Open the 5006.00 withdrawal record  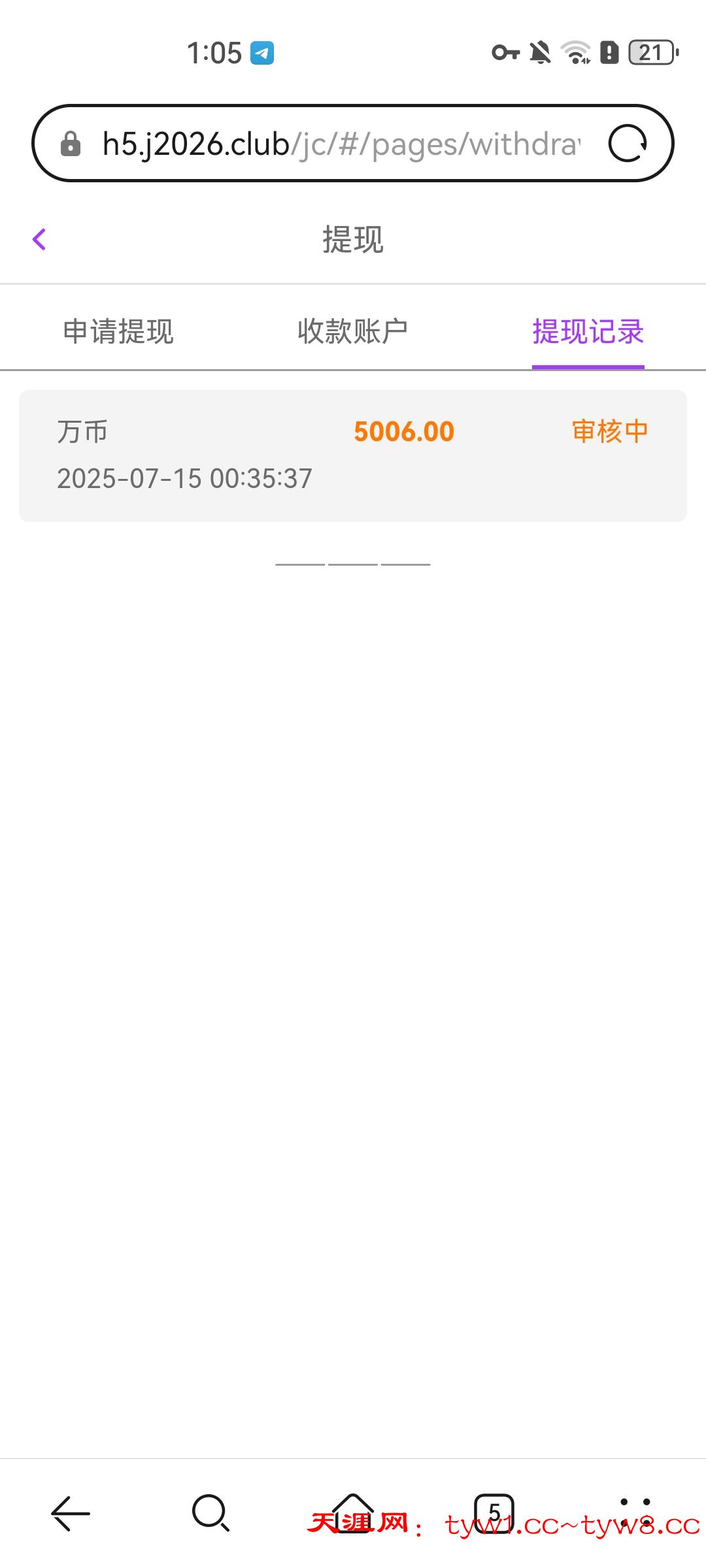pyautogui.click(x=353, y=455)
